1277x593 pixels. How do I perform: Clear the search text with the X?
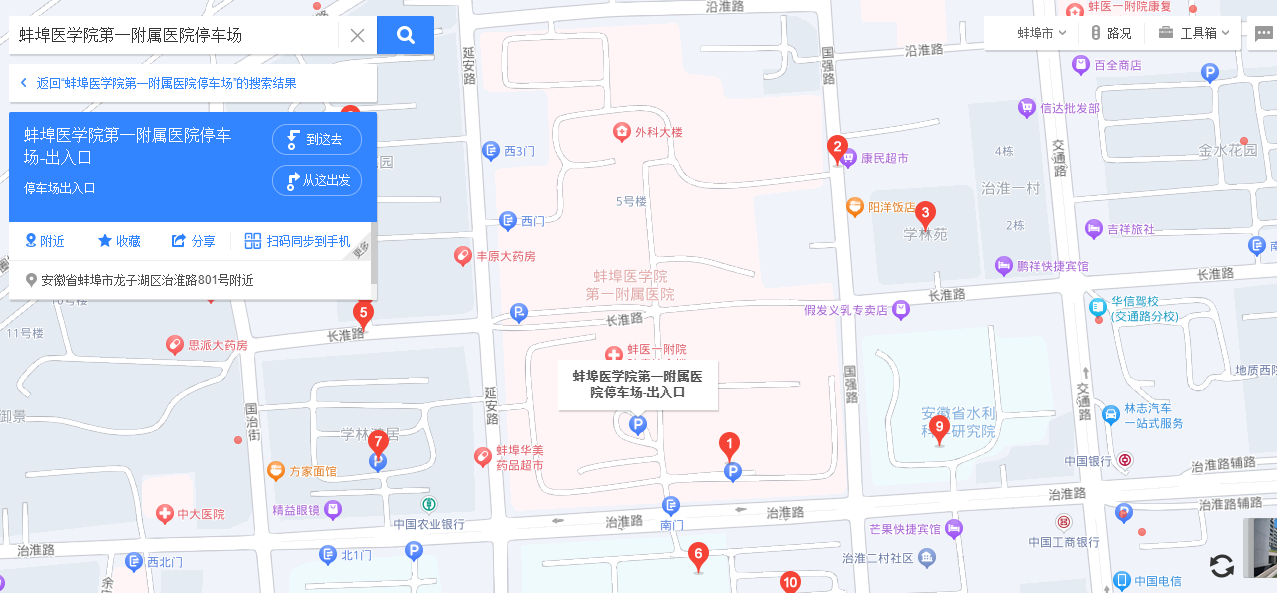(x=357, y=35)
